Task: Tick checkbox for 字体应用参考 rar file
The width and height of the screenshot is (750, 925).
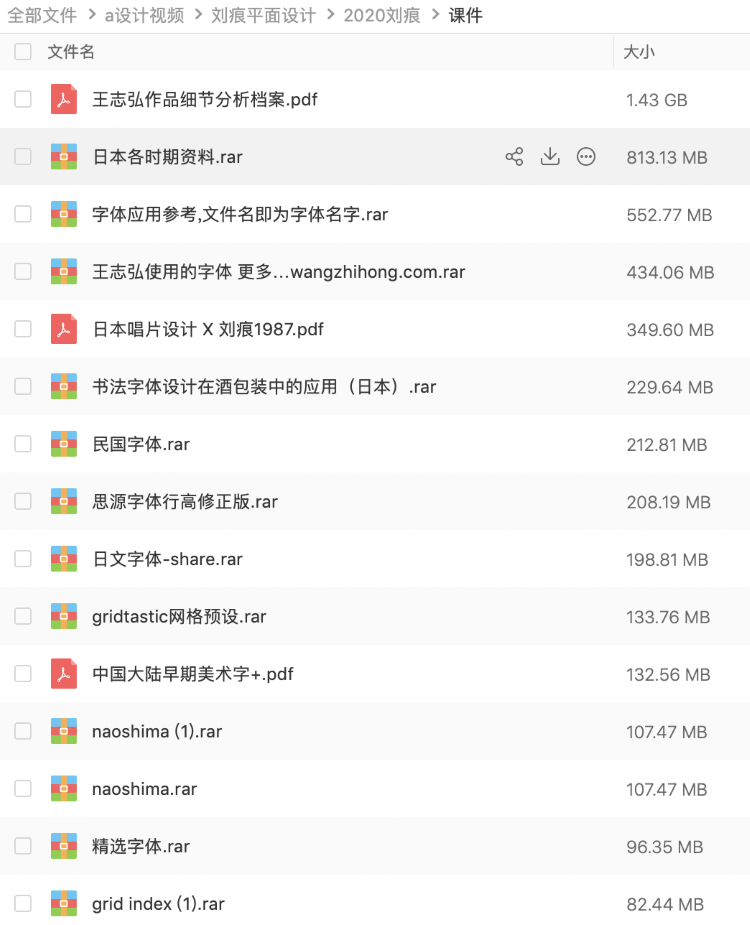Action: click(x=23, y=214)
